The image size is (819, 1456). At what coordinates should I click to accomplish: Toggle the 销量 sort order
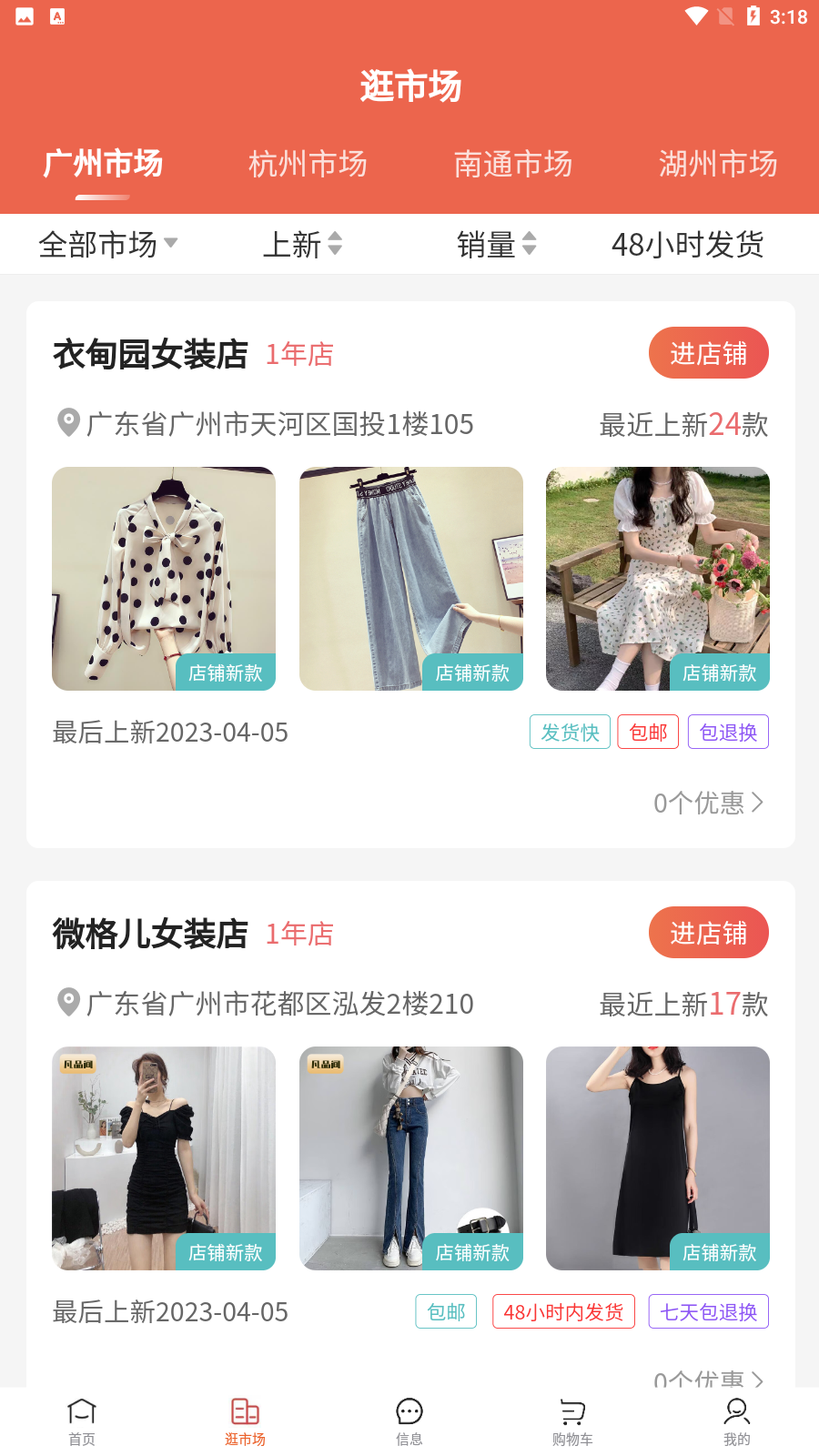[x=499, y=246]
